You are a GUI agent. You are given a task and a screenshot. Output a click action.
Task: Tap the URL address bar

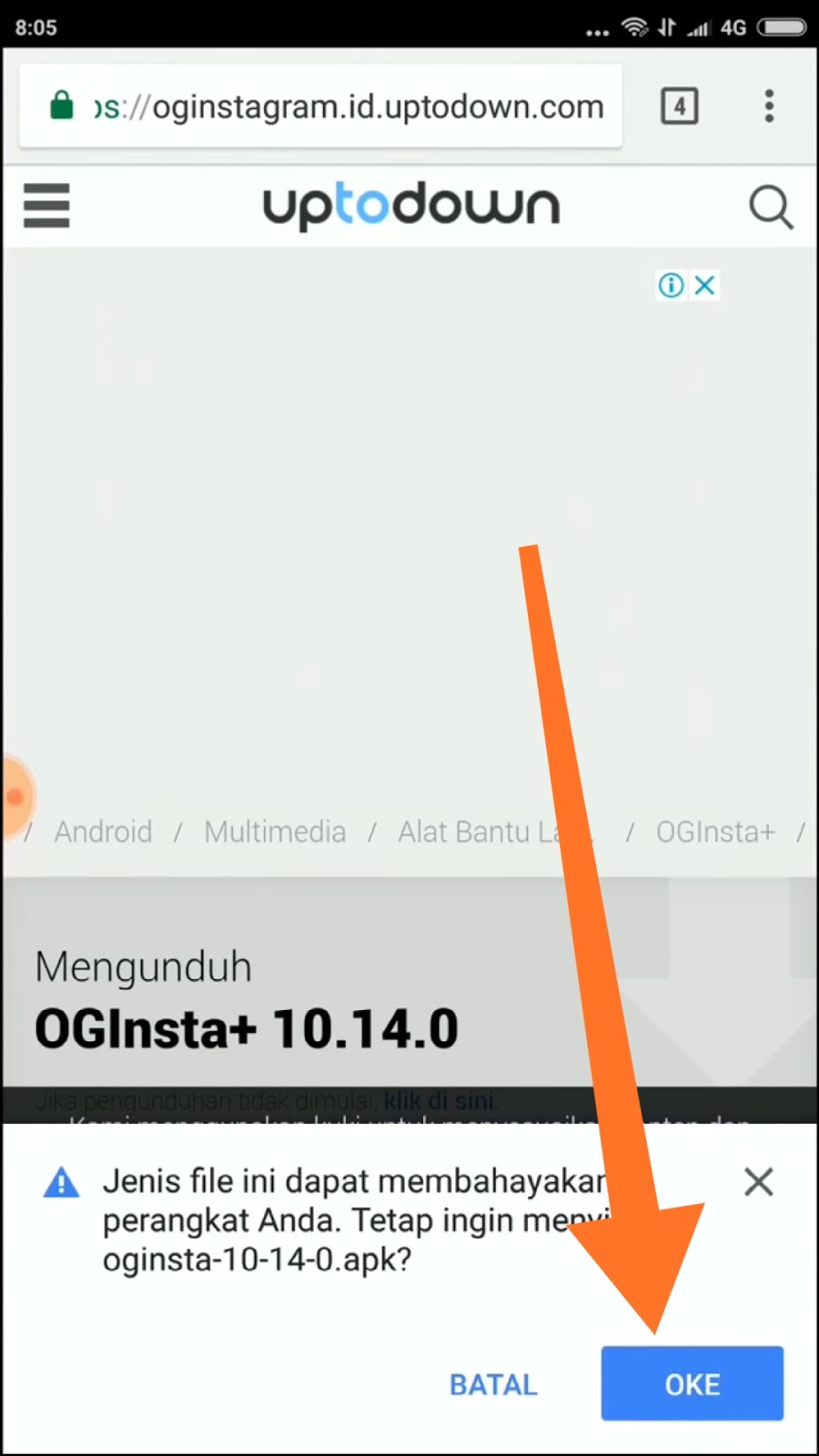[x=346, y=106]
